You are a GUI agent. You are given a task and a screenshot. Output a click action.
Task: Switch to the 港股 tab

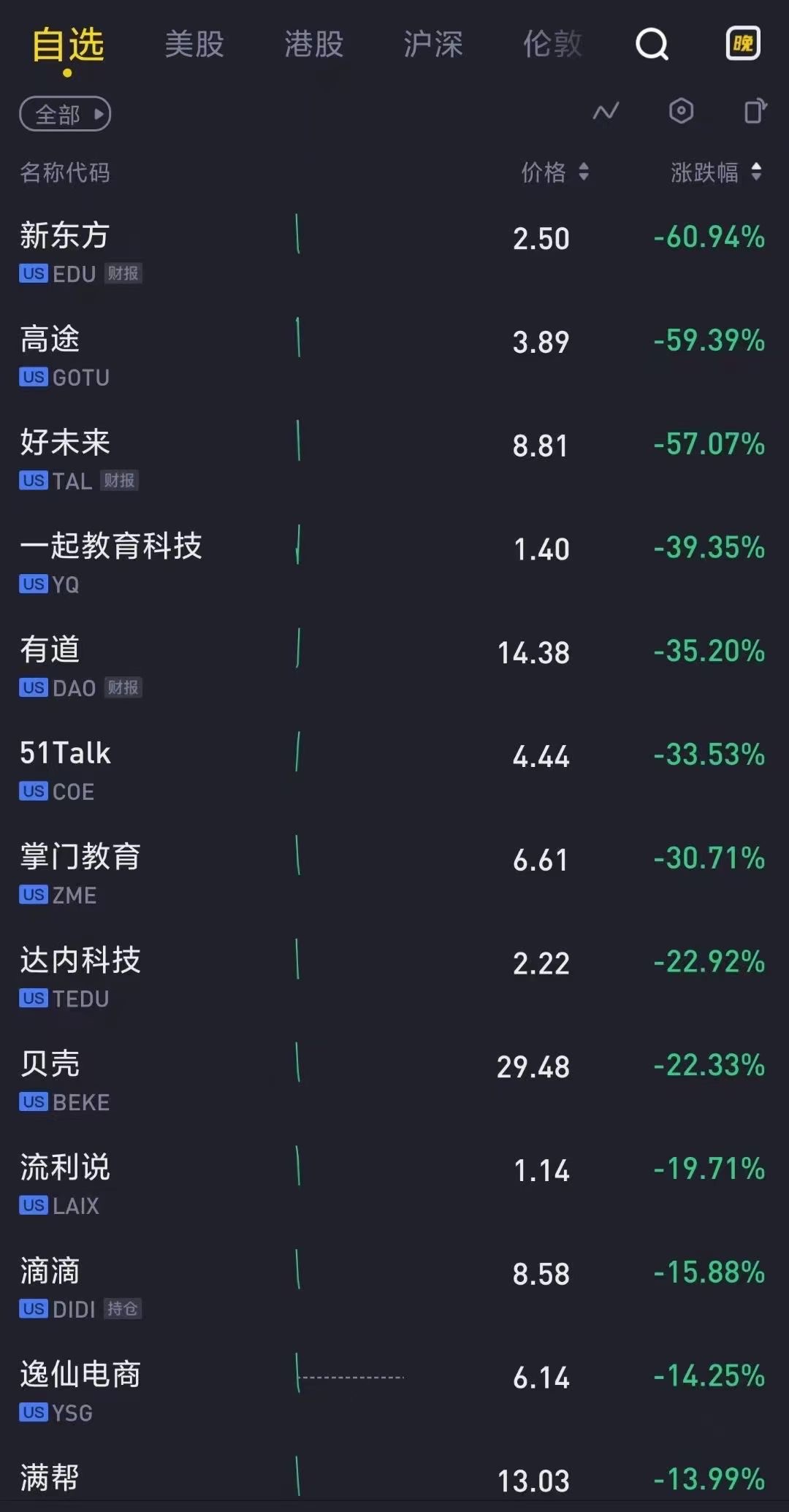(313, 44)
